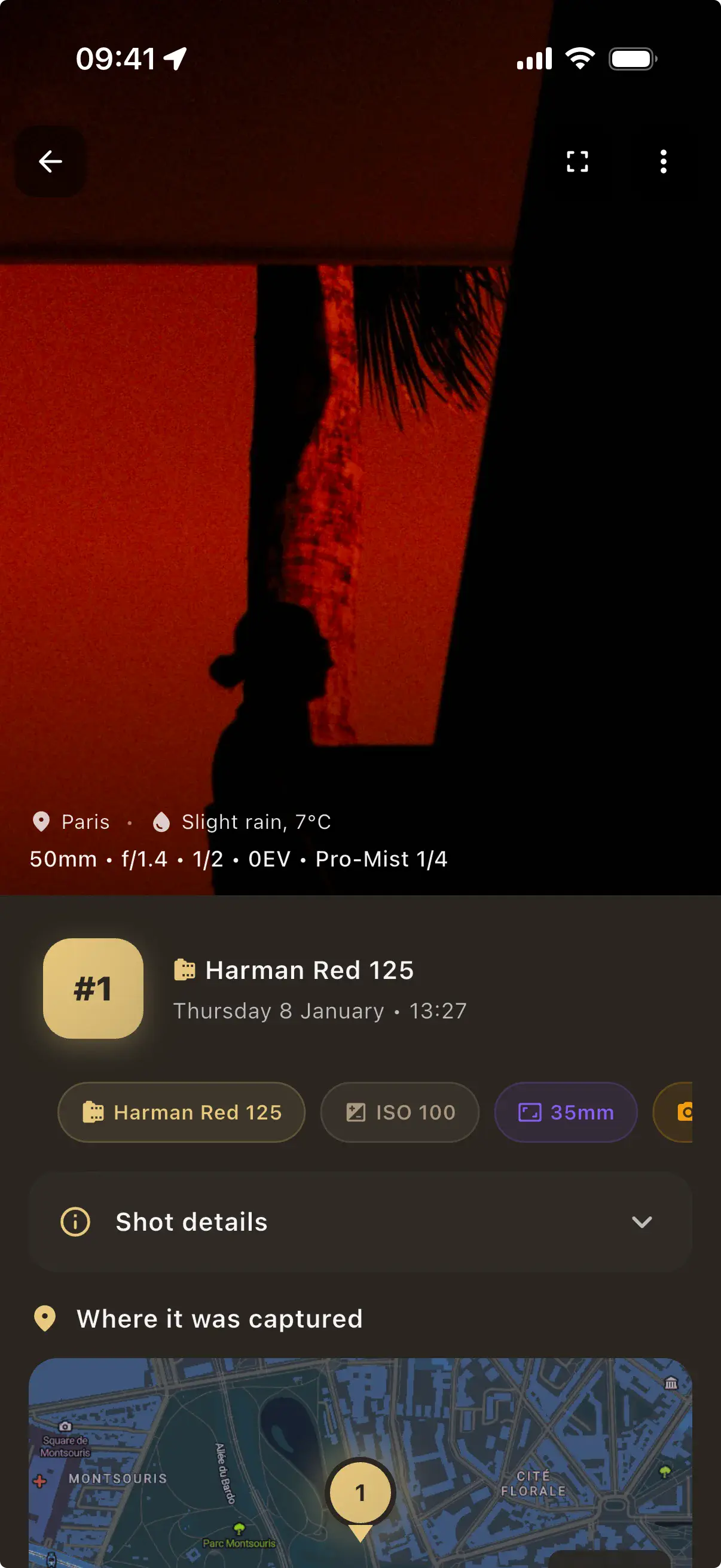Tap the ISO 100 chip
721x1568 pixels.
pyautogui.click(x=400, y=1112)
